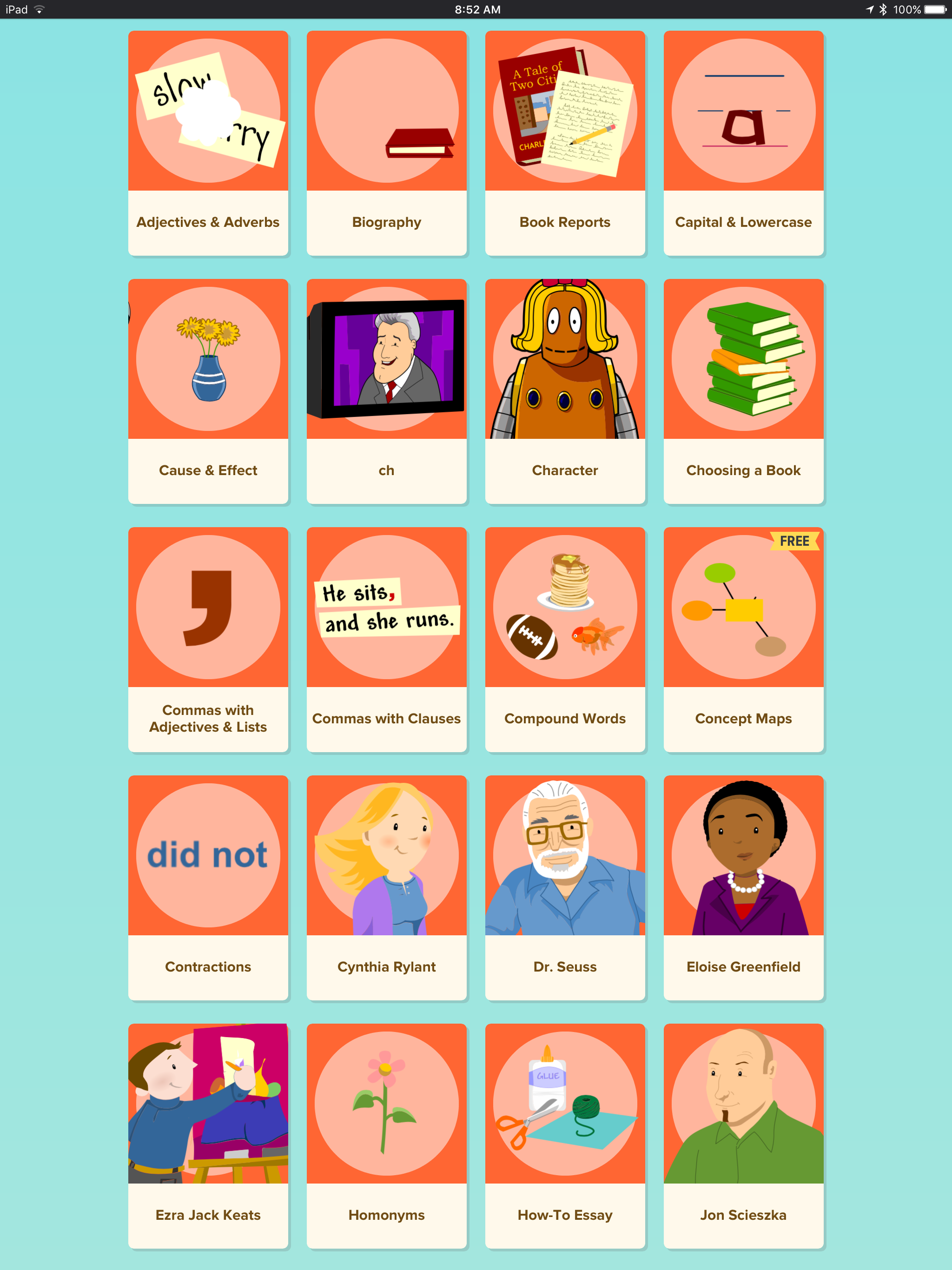This screenshot has width=952, height=1270.
Task: Tap the Choosing a Book card
Action: point(744,391)
